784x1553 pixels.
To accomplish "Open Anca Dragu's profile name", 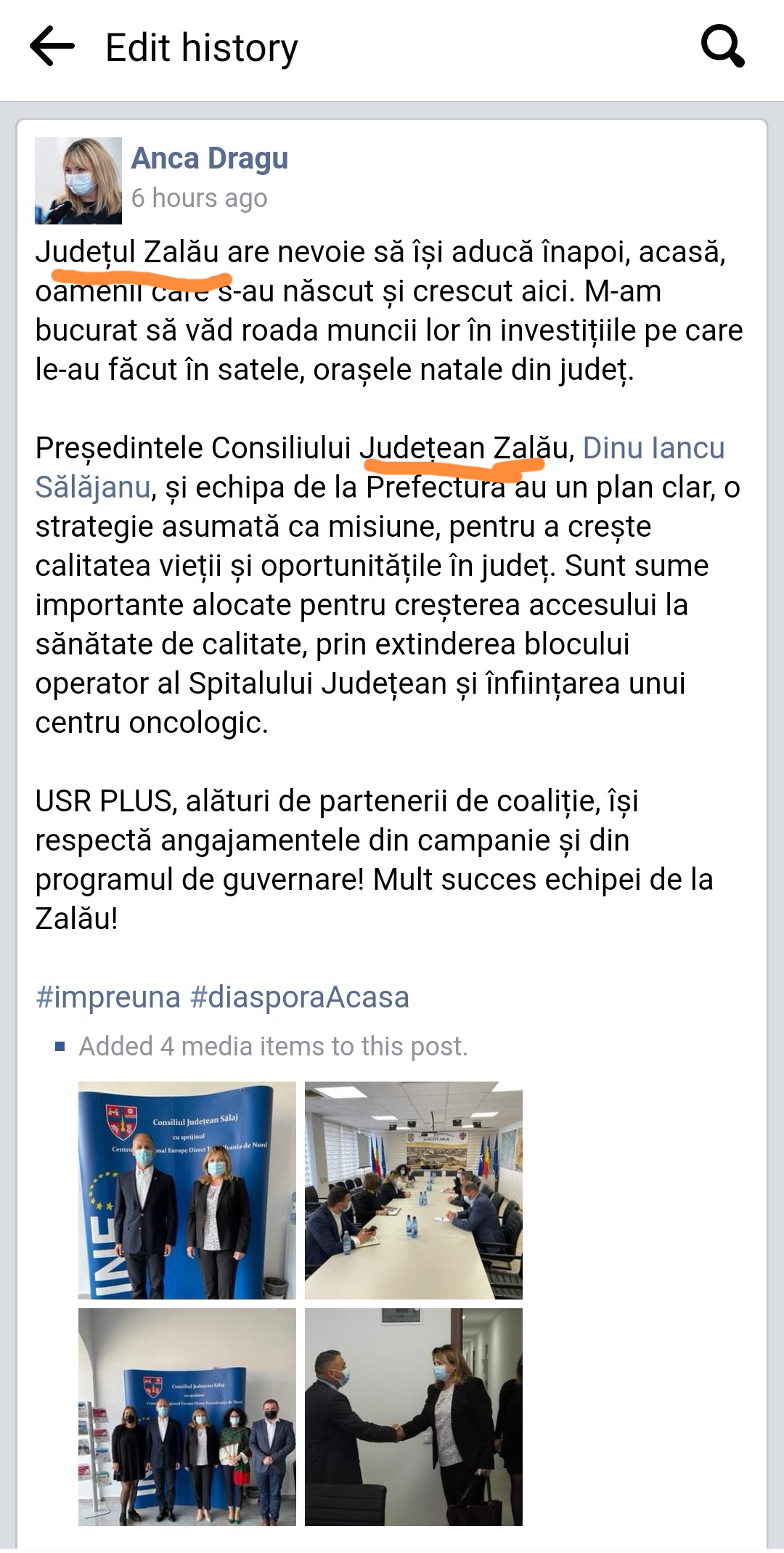I will [x=209, y=158].
